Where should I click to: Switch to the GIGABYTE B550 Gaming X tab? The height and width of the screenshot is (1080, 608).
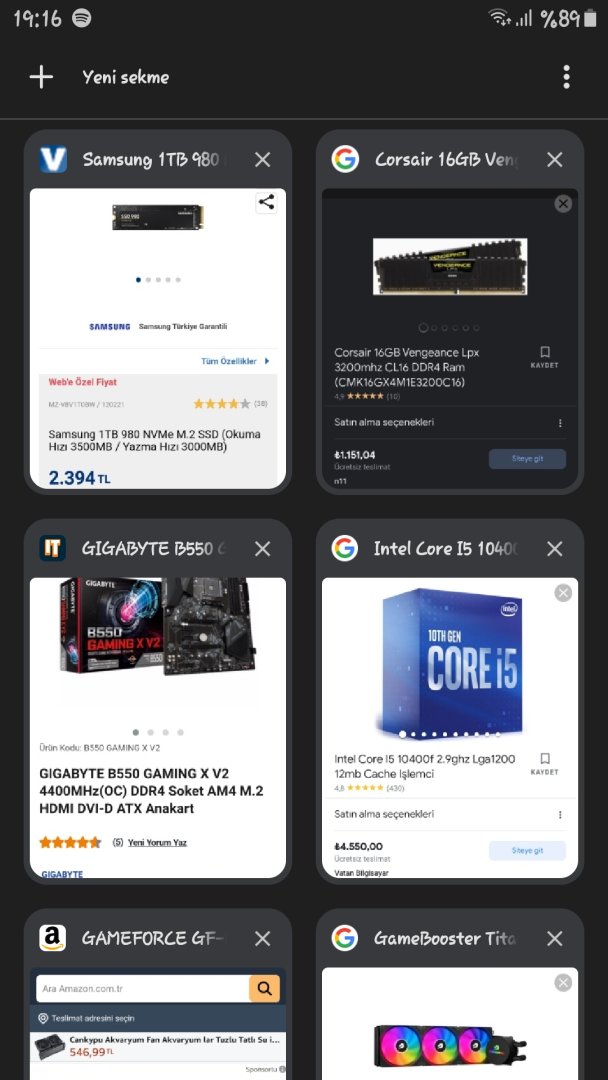pos(158,727)
